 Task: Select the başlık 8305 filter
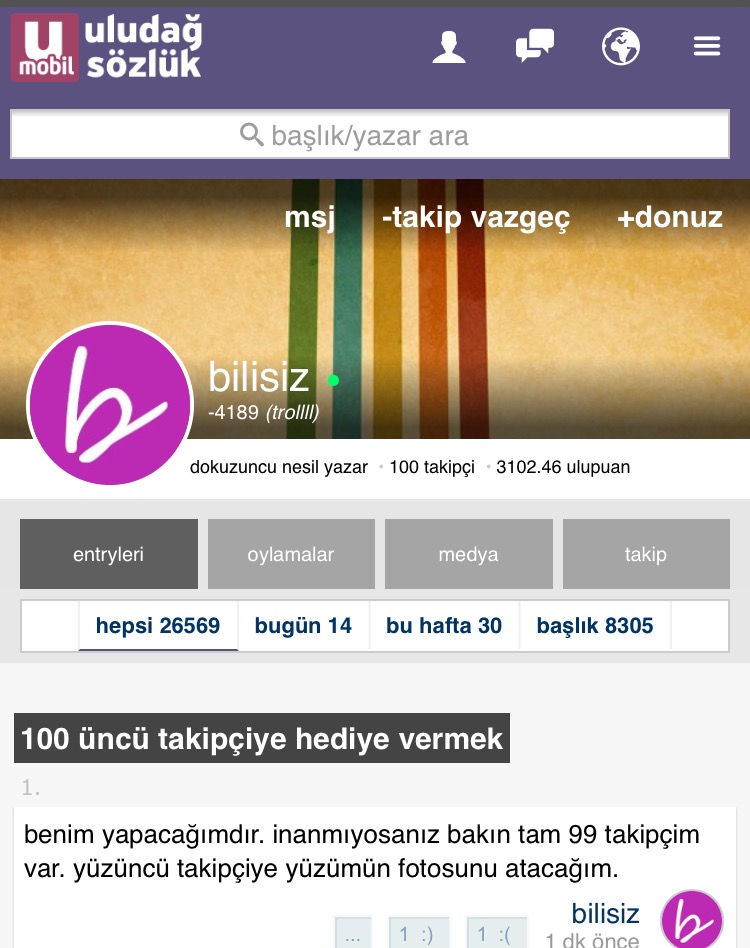tap(595, 626)
